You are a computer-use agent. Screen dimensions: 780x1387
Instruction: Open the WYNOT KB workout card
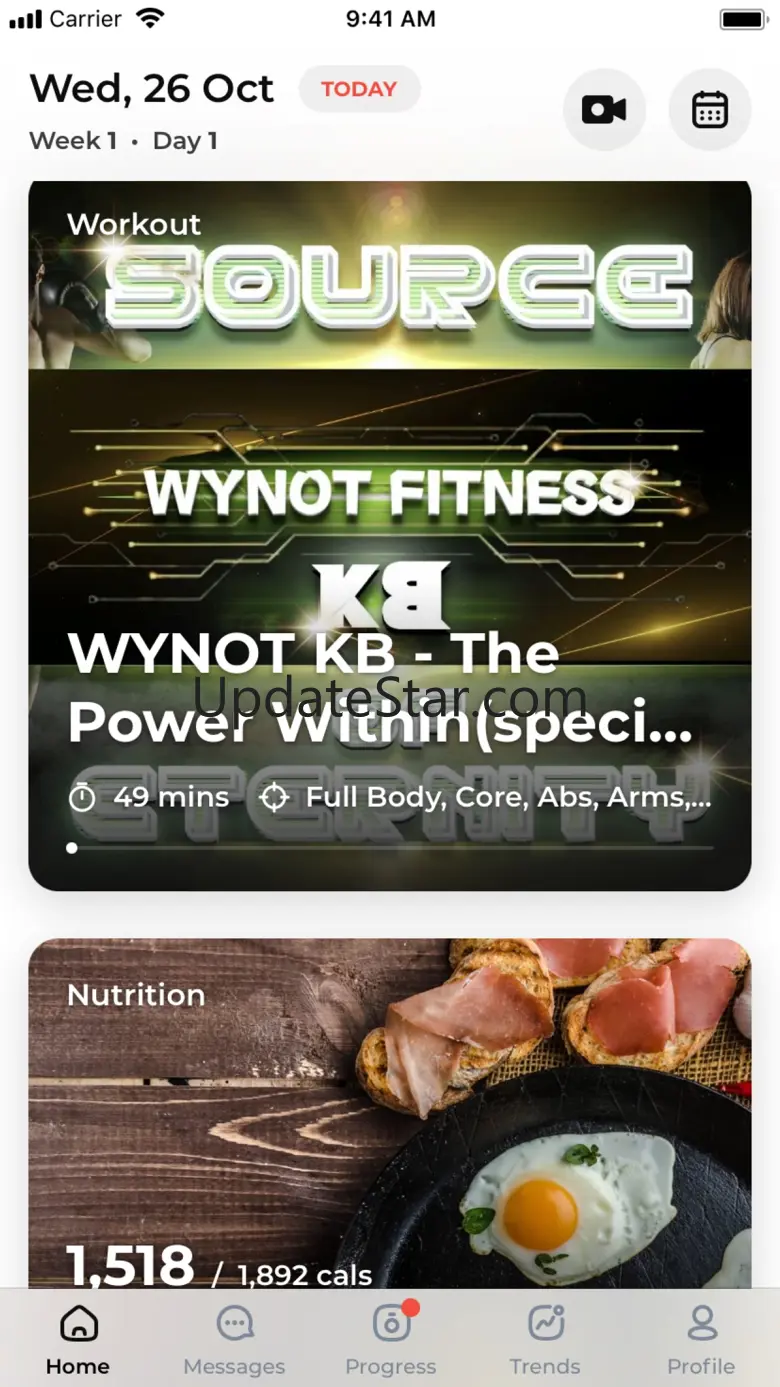point(390,535)
